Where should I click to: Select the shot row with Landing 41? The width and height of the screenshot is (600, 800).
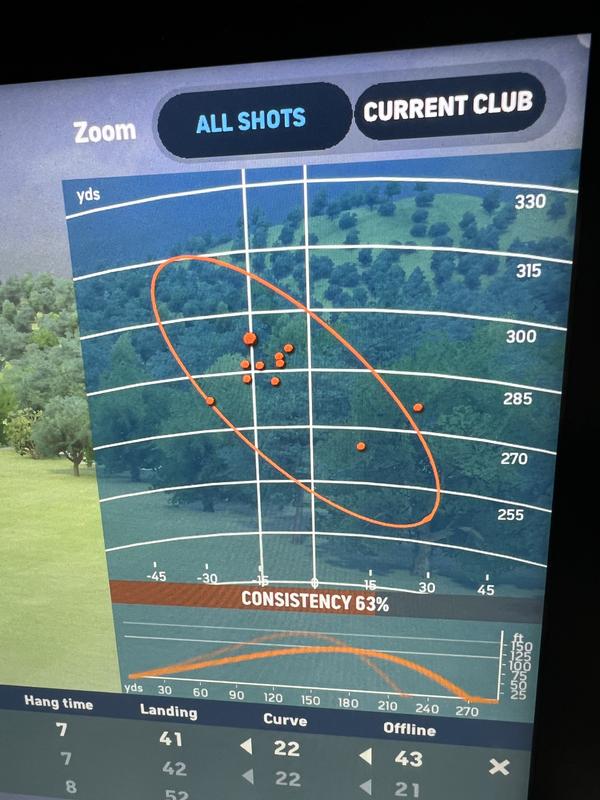[172, 742]
